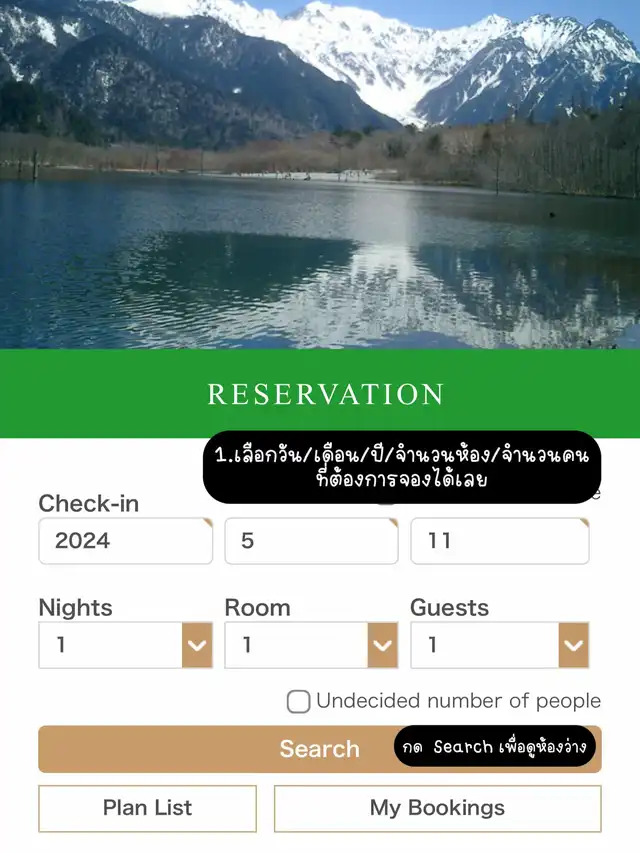The width and height of the screenshot is (640, 853).
Task: Change the check-in day field showing 11
Action: (x=499, y=541)
